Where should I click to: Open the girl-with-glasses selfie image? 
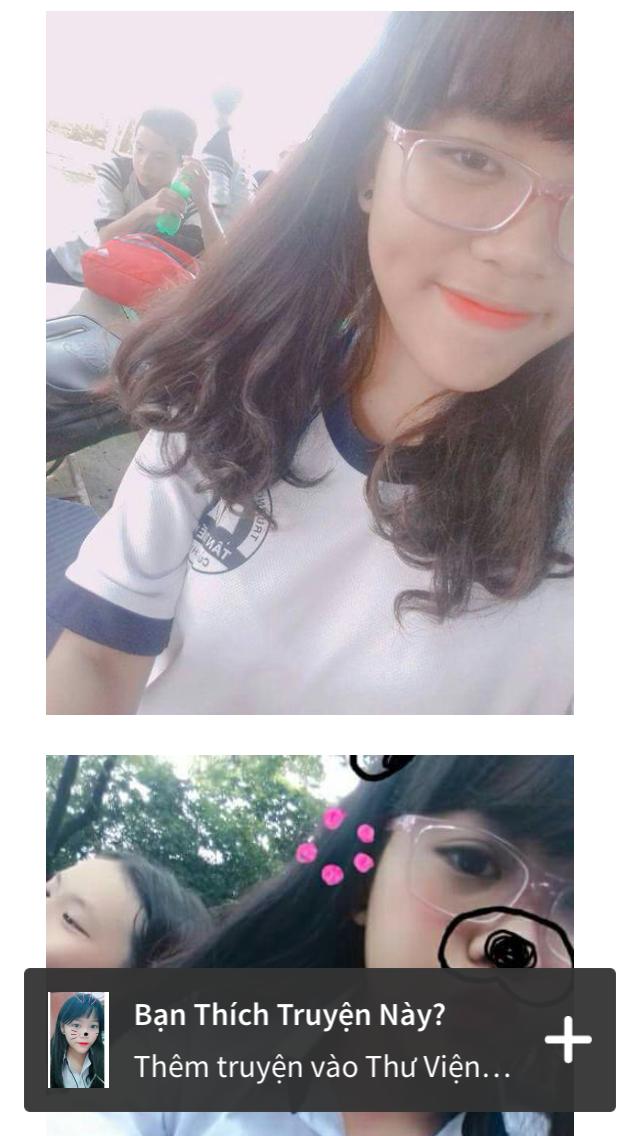pos(309,362)
